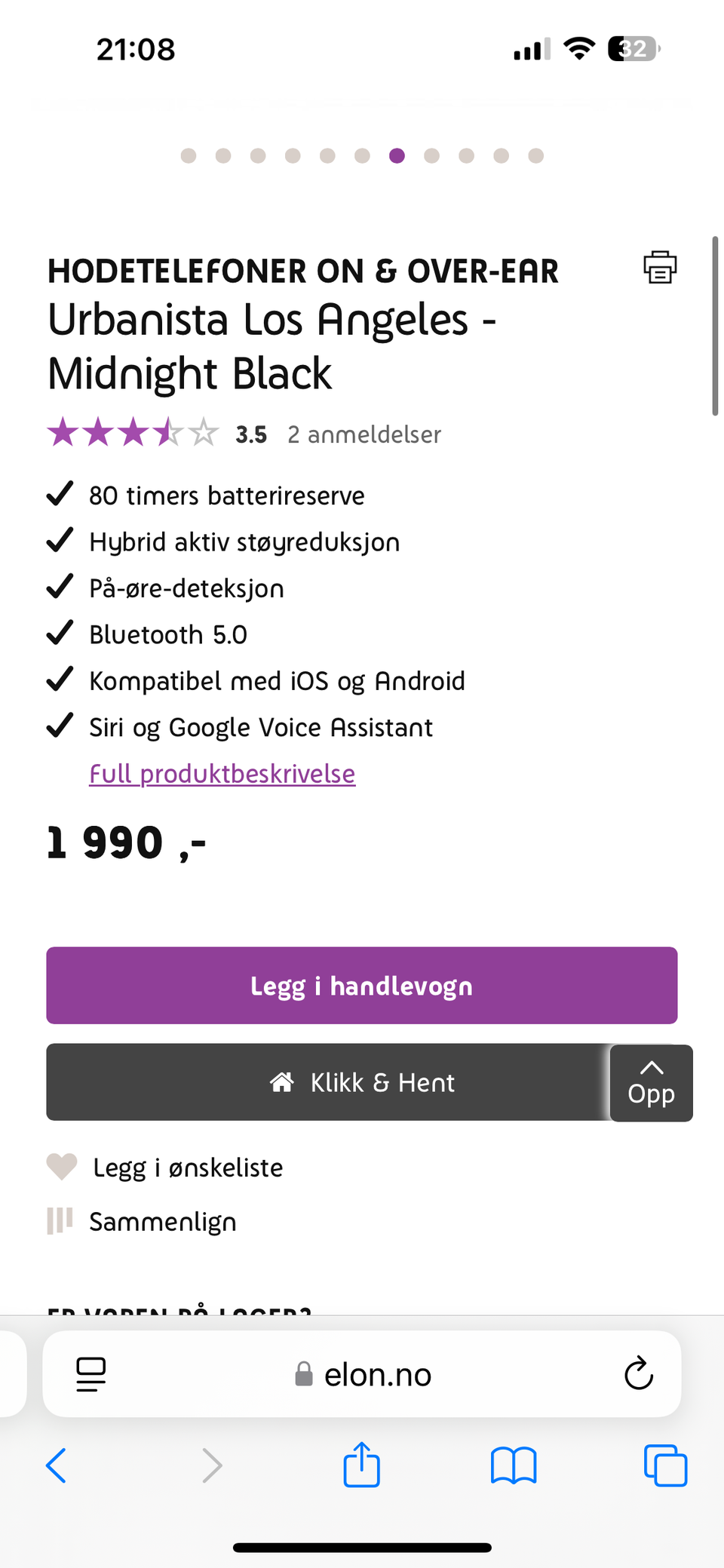Tap the padlock icon in the address bar
The height and width of the screenshot is (1568, 724).
point(304,1374)
